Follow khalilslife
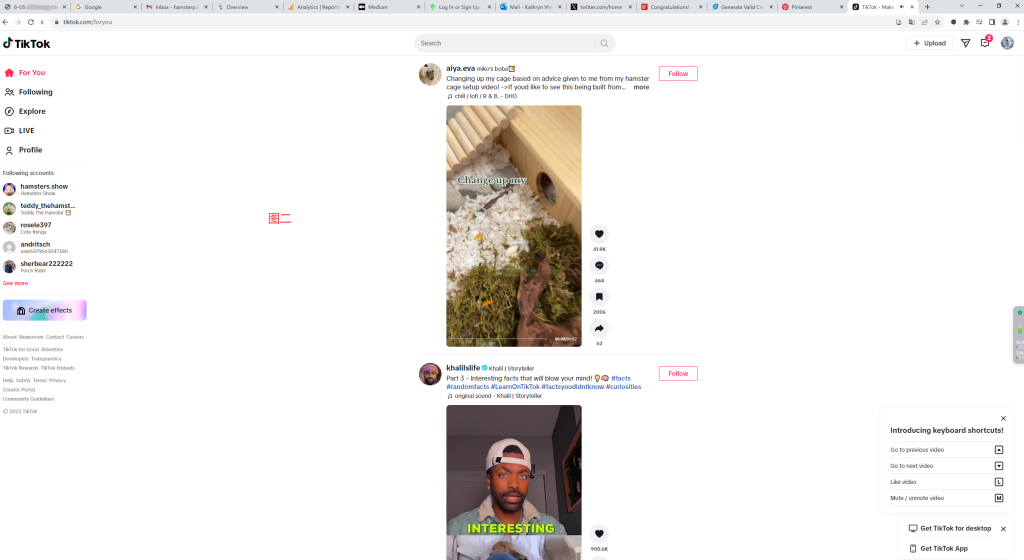The width and height of the screenshot is (1024, 560). pos(678,374)
